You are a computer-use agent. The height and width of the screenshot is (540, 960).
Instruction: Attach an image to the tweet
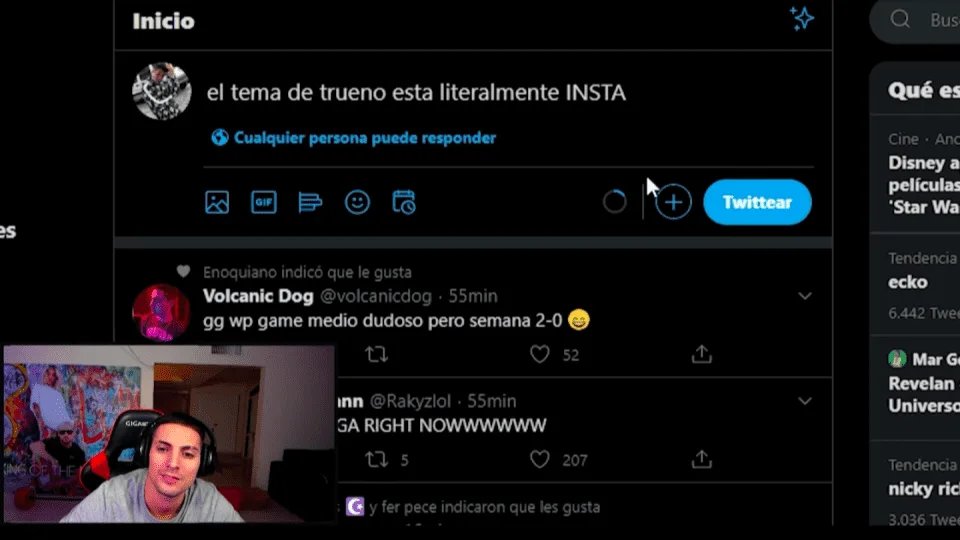coord(217,202)
